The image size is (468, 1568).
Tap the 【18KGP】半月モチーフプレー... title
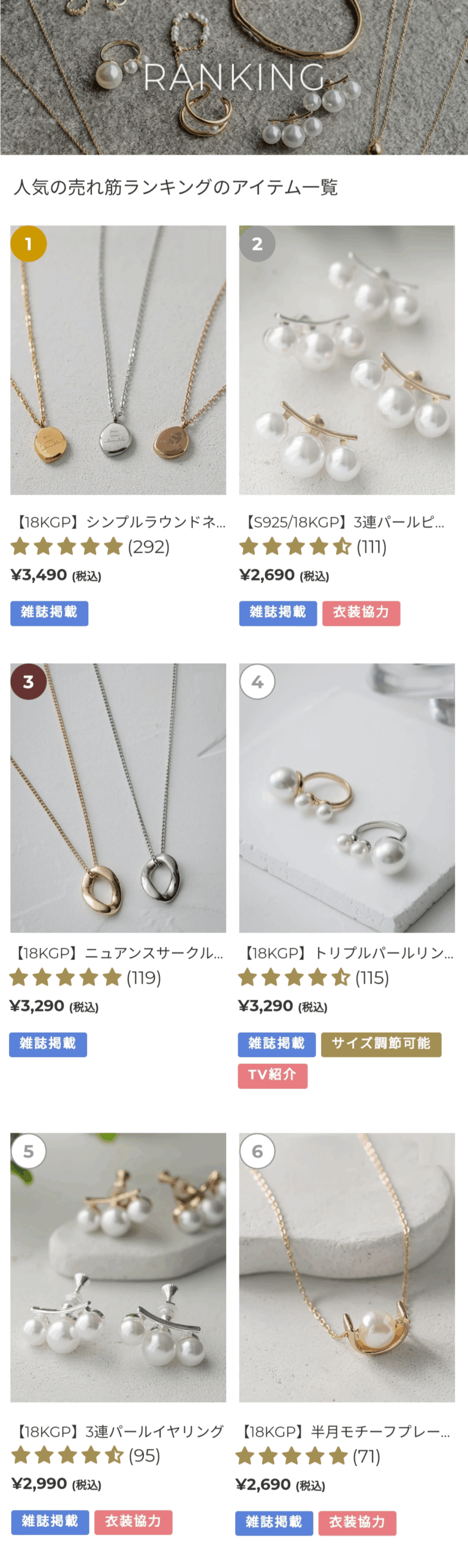(x=345, y=1431)
